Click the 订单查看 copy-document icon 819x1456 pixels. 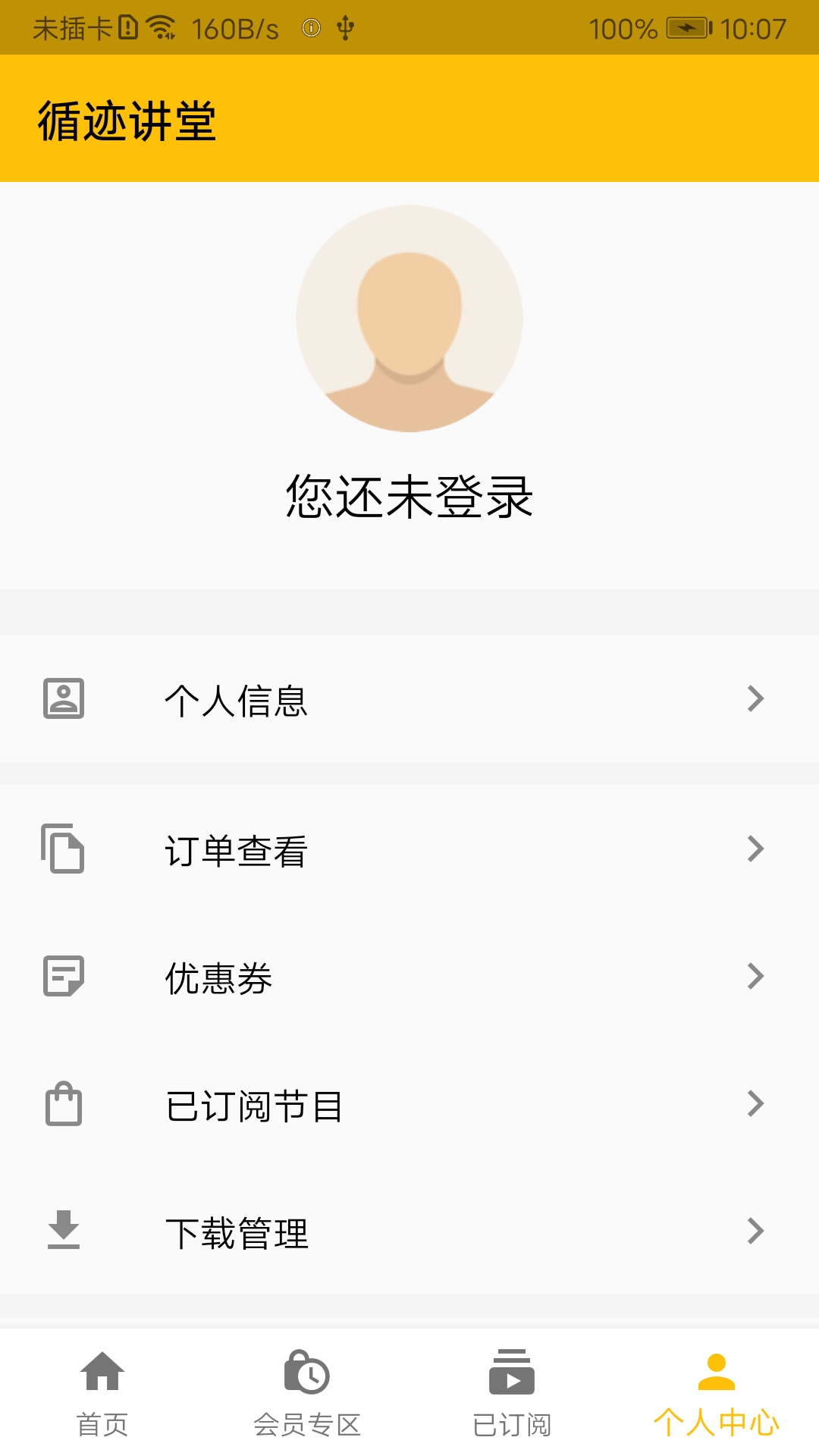64,851
